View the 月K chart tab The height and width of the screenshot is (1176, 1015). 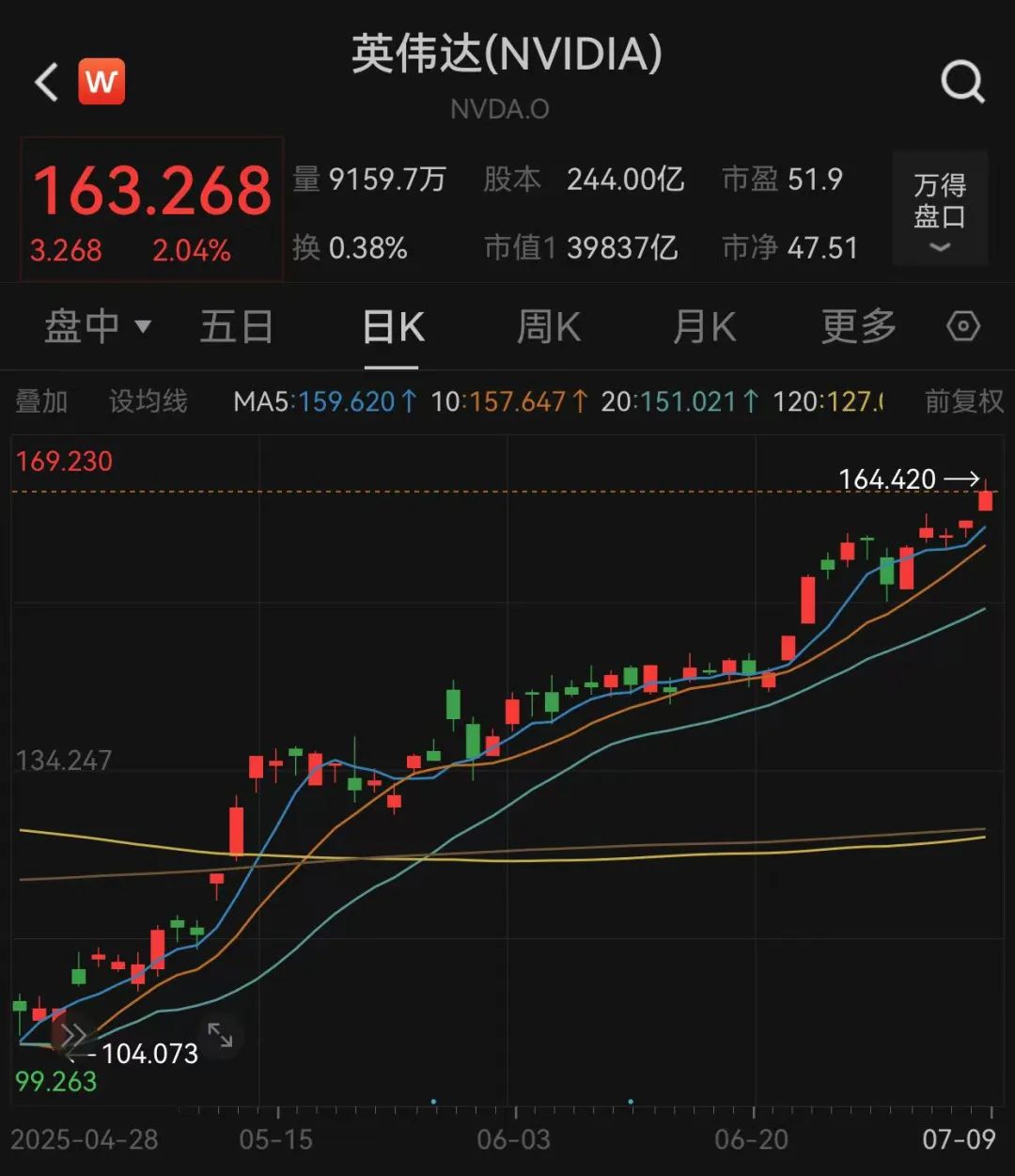pyautogui.click(x=704, y=327)
